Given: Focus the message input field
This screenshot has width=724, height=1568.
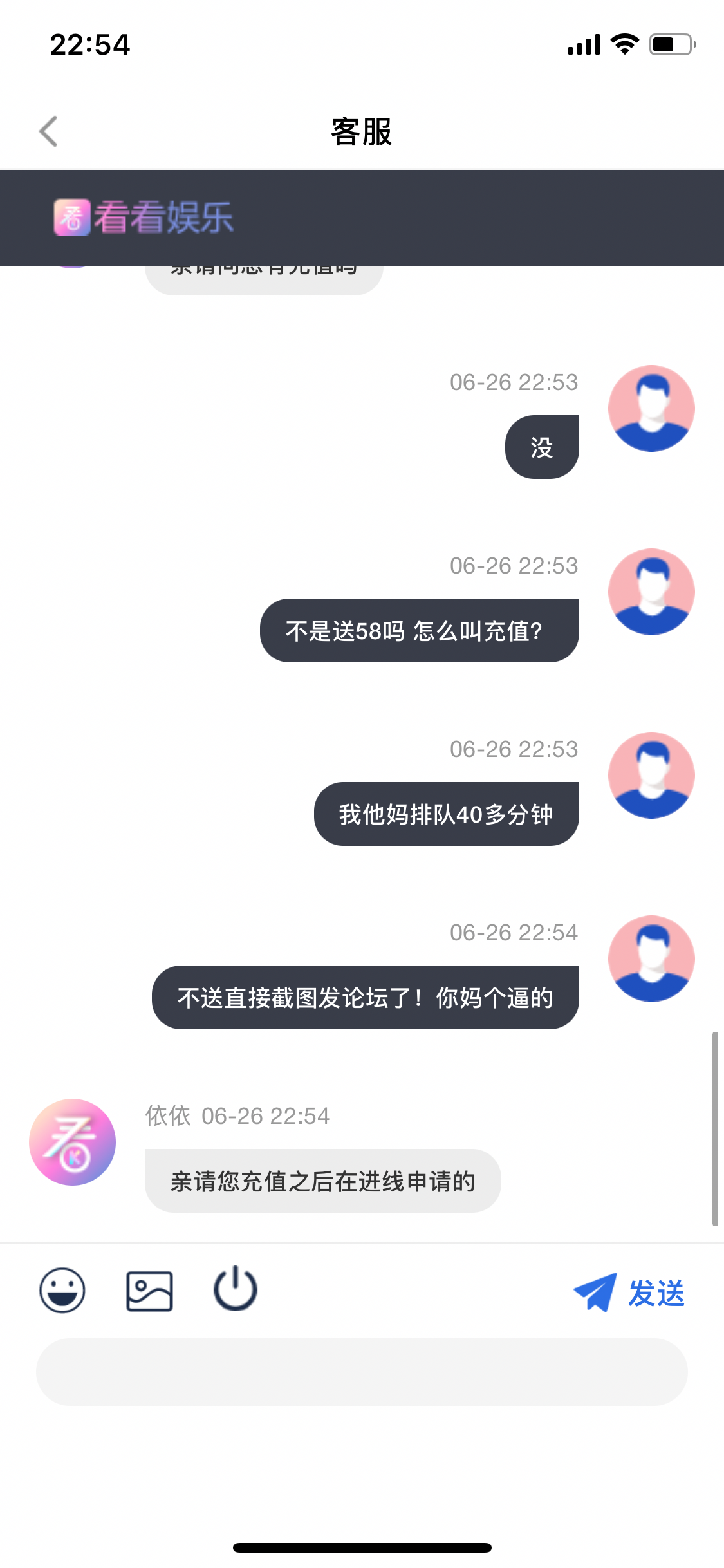Looking at the screenshot, I should [x=362, y=1372].
